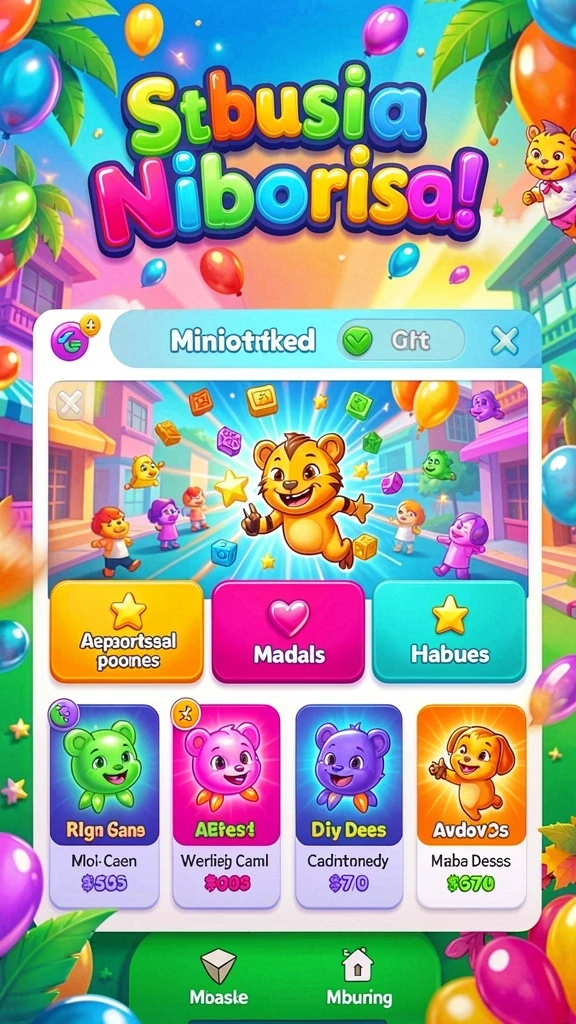Image resolution: width=576 pixels, height=1024 pixels.
Task: Select the pink Madals button
Action: tap(288, 632)
